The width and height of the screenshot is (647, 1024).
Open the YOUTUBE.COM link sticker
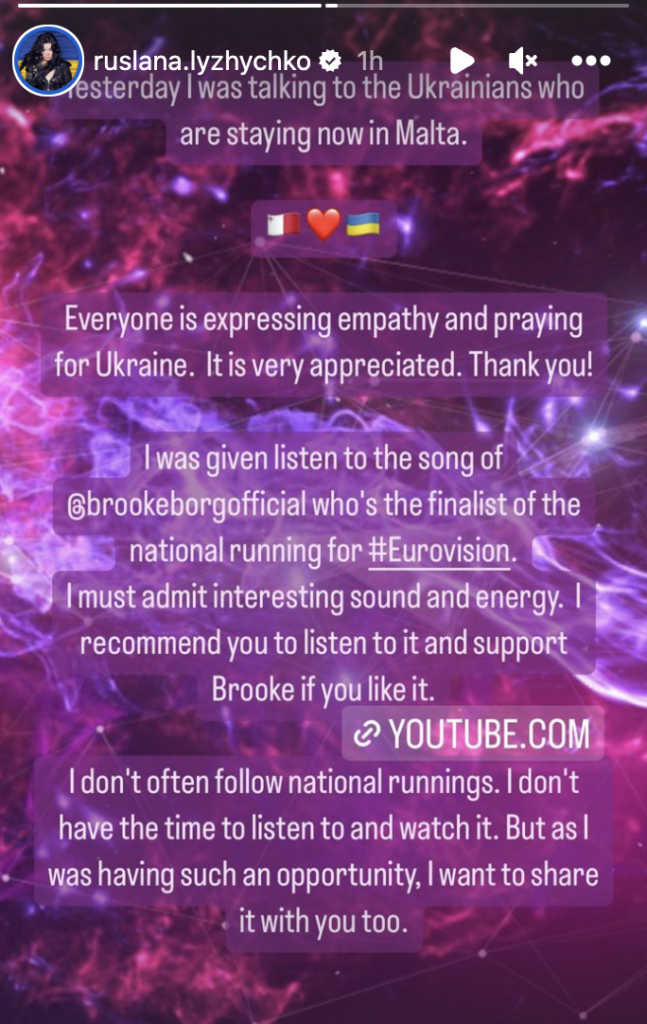pyautogui.click(x=473, y=734)
